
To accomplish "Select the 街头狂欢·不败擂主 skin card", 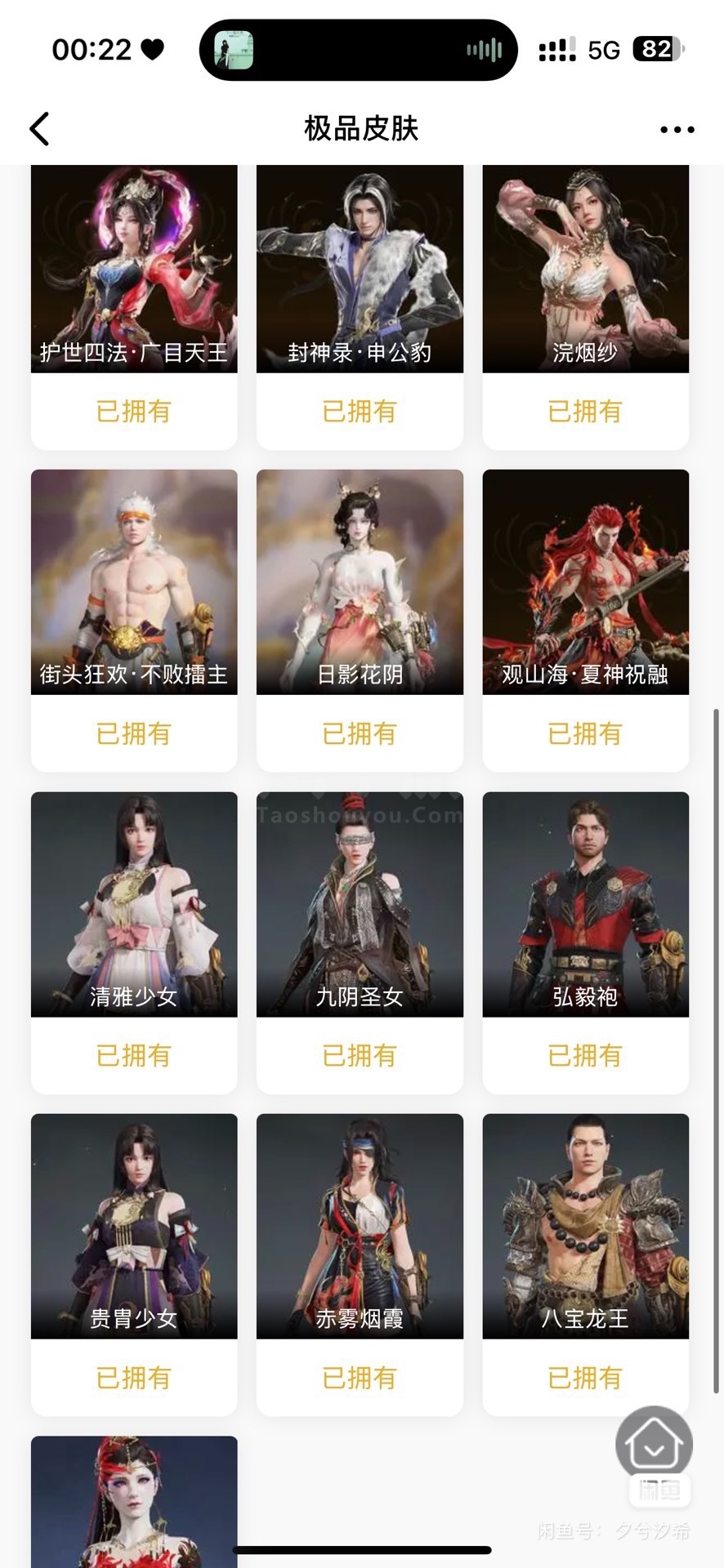I will (134, 620).
